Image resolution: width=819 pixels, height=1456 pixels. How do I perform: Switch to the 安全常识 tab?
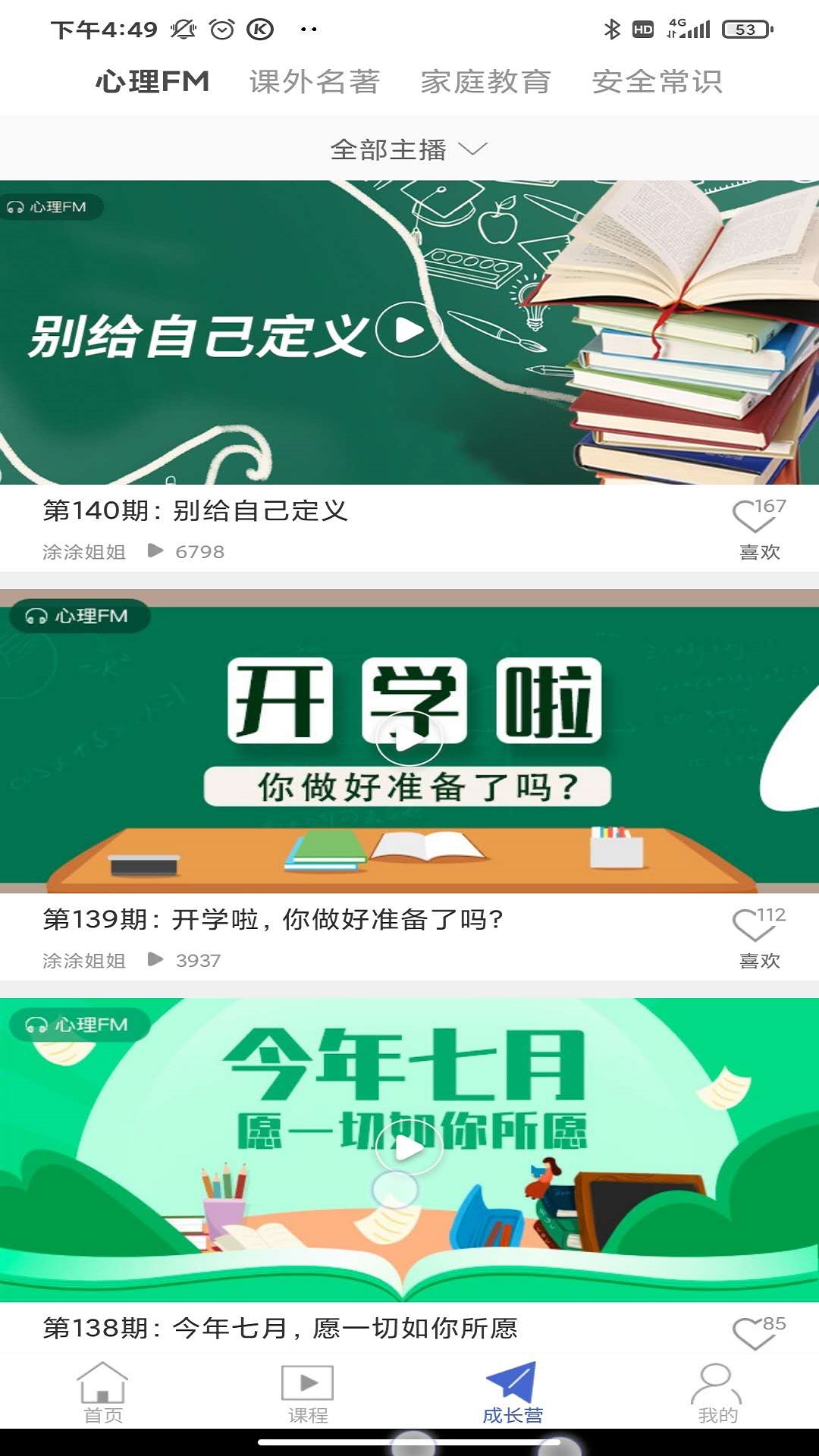click(657, 81)
